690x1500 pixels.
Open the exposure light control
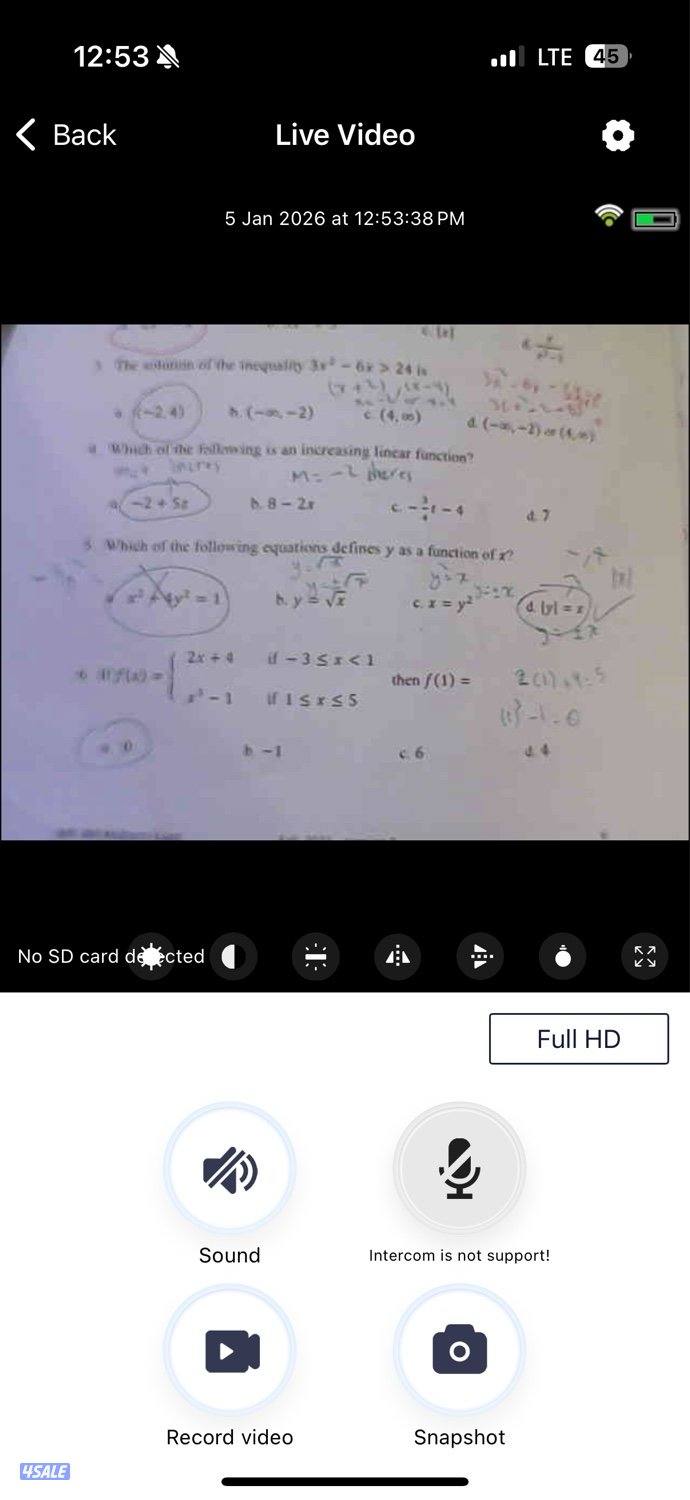(x=315, y=957)
